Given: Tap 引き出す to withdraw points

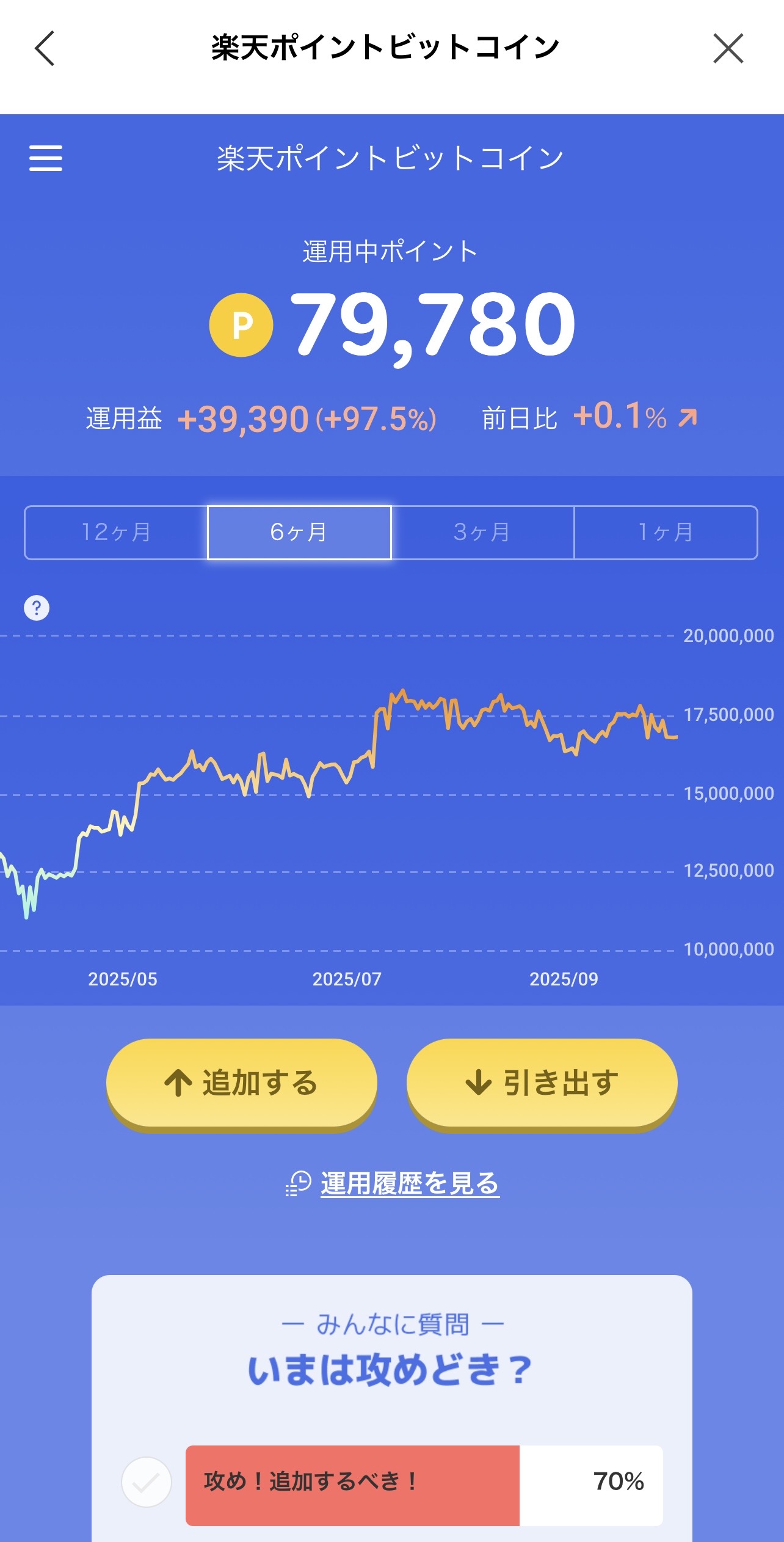Looking at the screenshot, I should pyautogui.click(x=542, y=1083).
